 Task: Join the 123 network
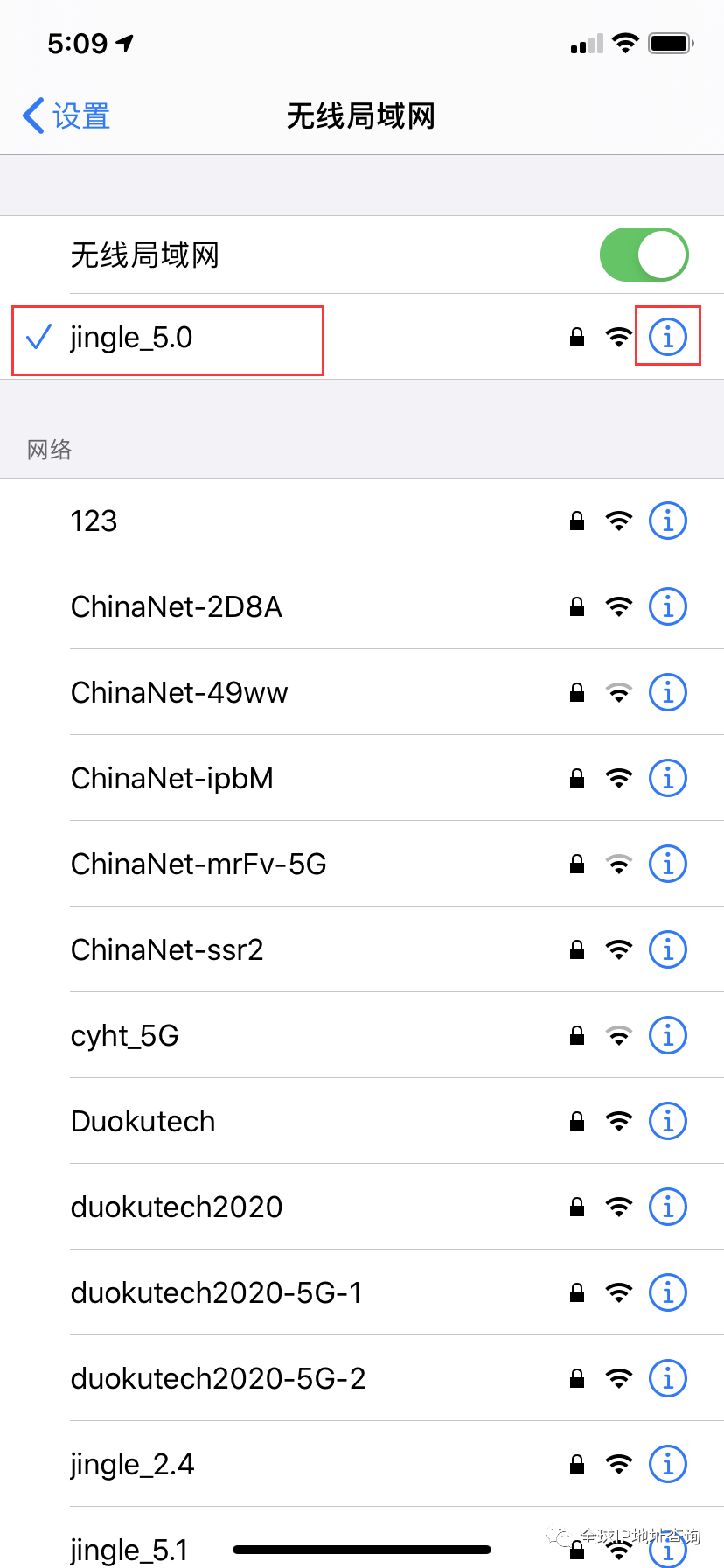point(362,521)
